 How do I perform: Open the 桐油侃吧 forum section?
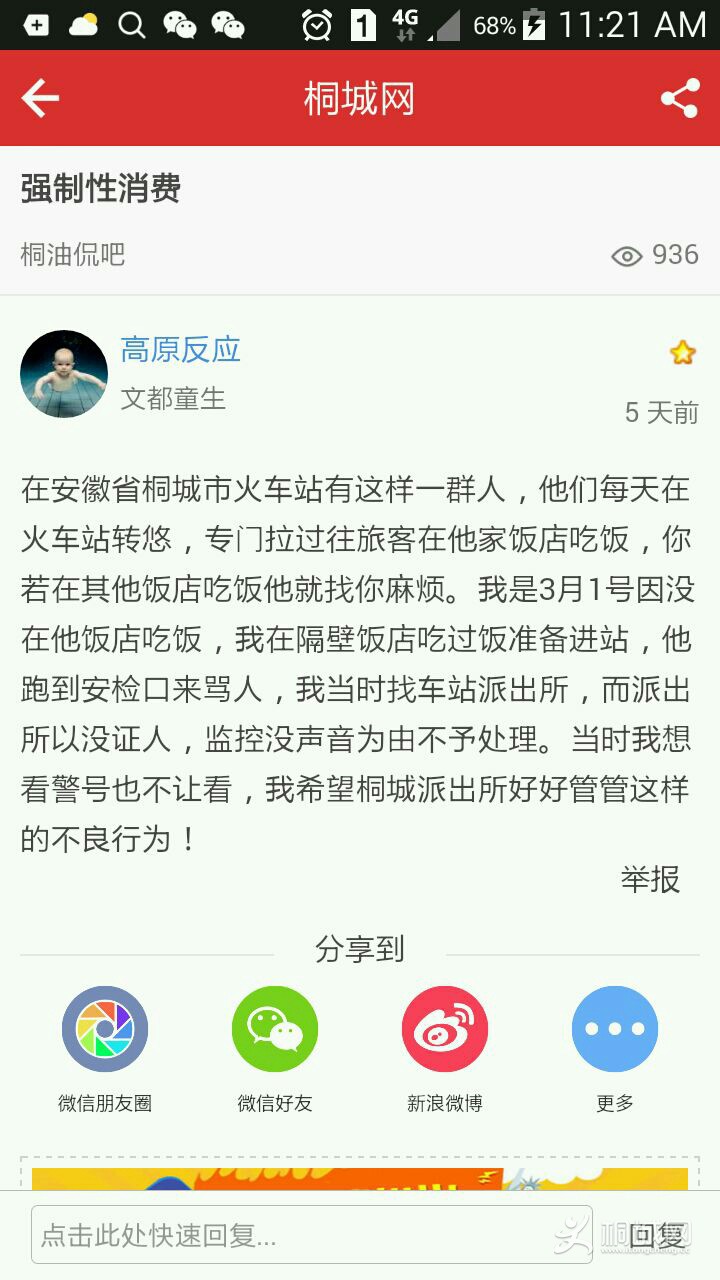pyautogui.click(x=73, y=254)
